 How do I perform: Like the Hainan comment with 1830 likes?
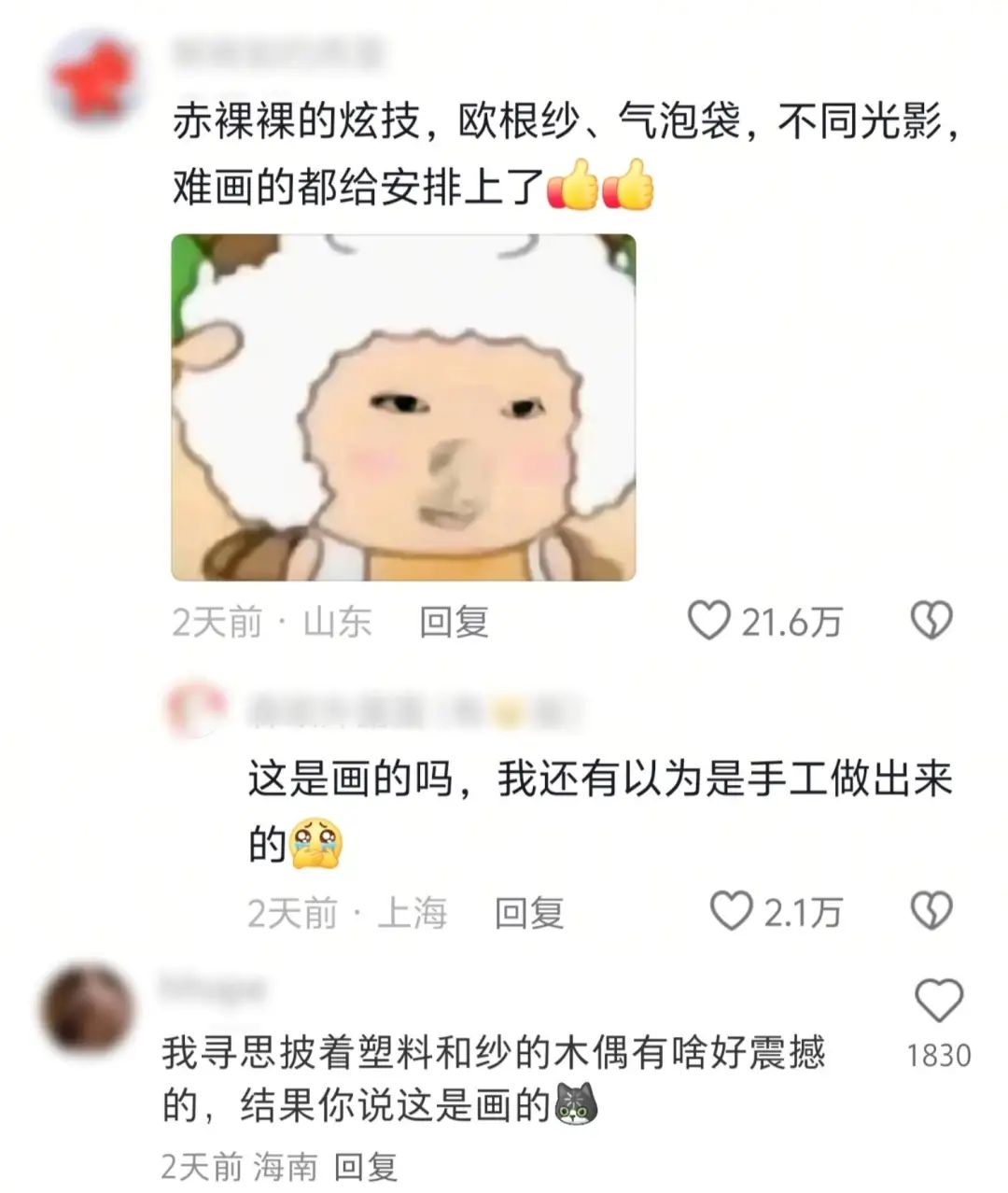click(938, 1003)
